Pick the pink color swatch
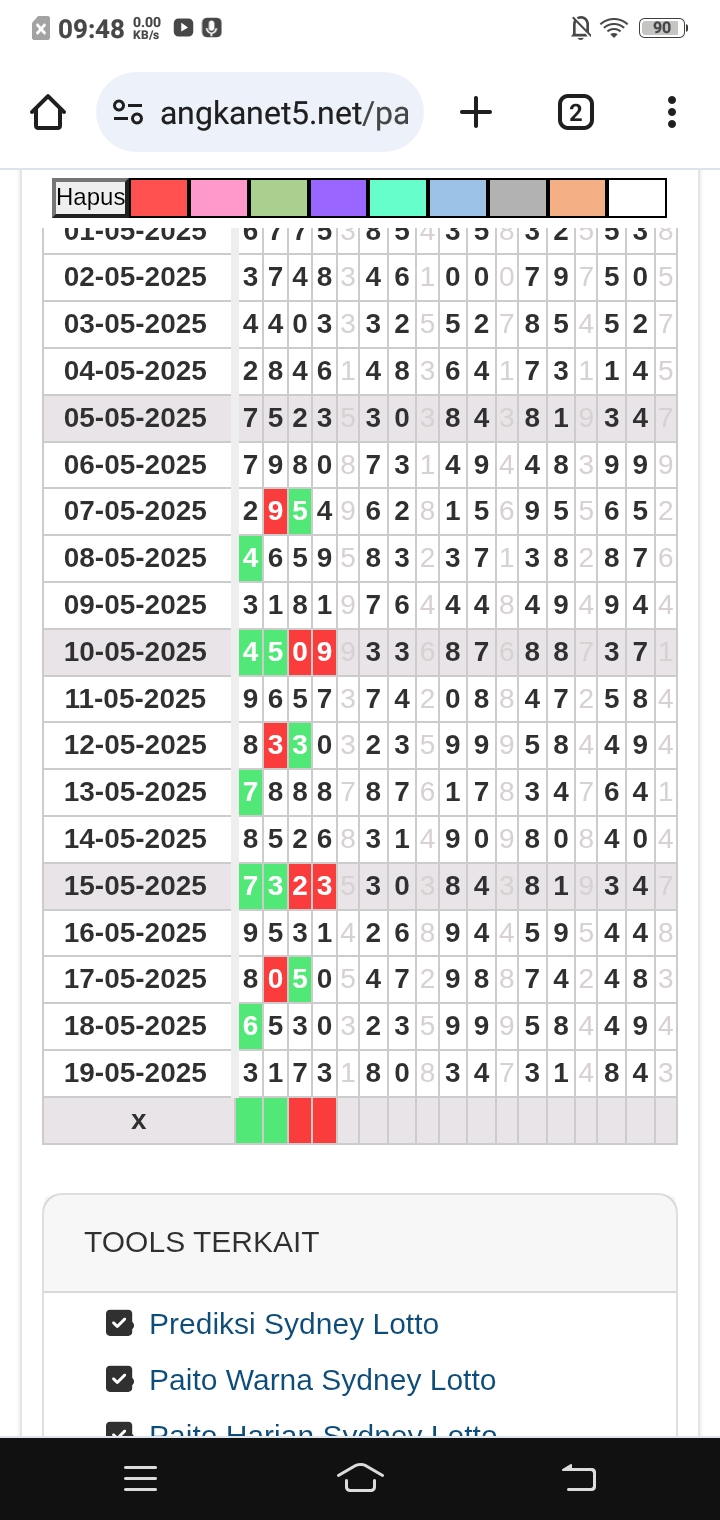The height and width of the screenshot is (1520, 720). pyautogui.click(x=219, y=198)
